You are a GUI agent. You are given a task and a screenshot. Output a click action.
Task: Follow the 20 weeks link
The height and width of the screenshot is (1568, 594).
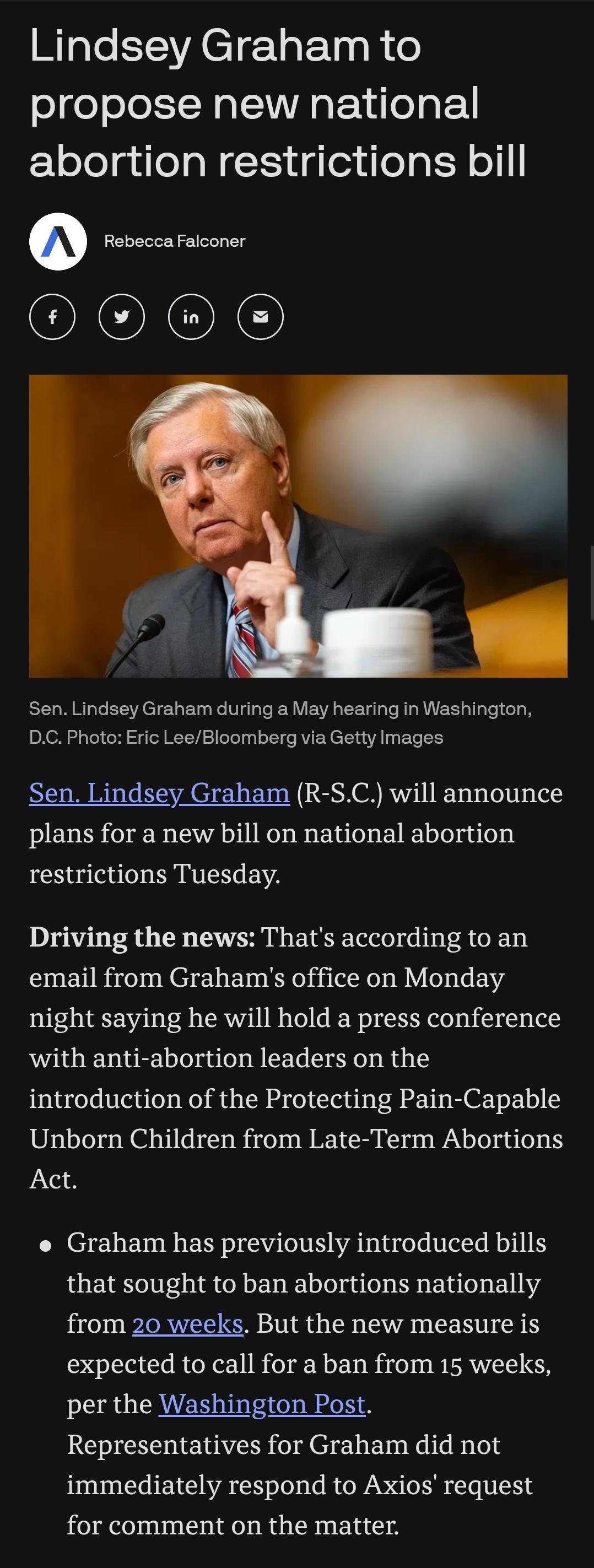187,1324
